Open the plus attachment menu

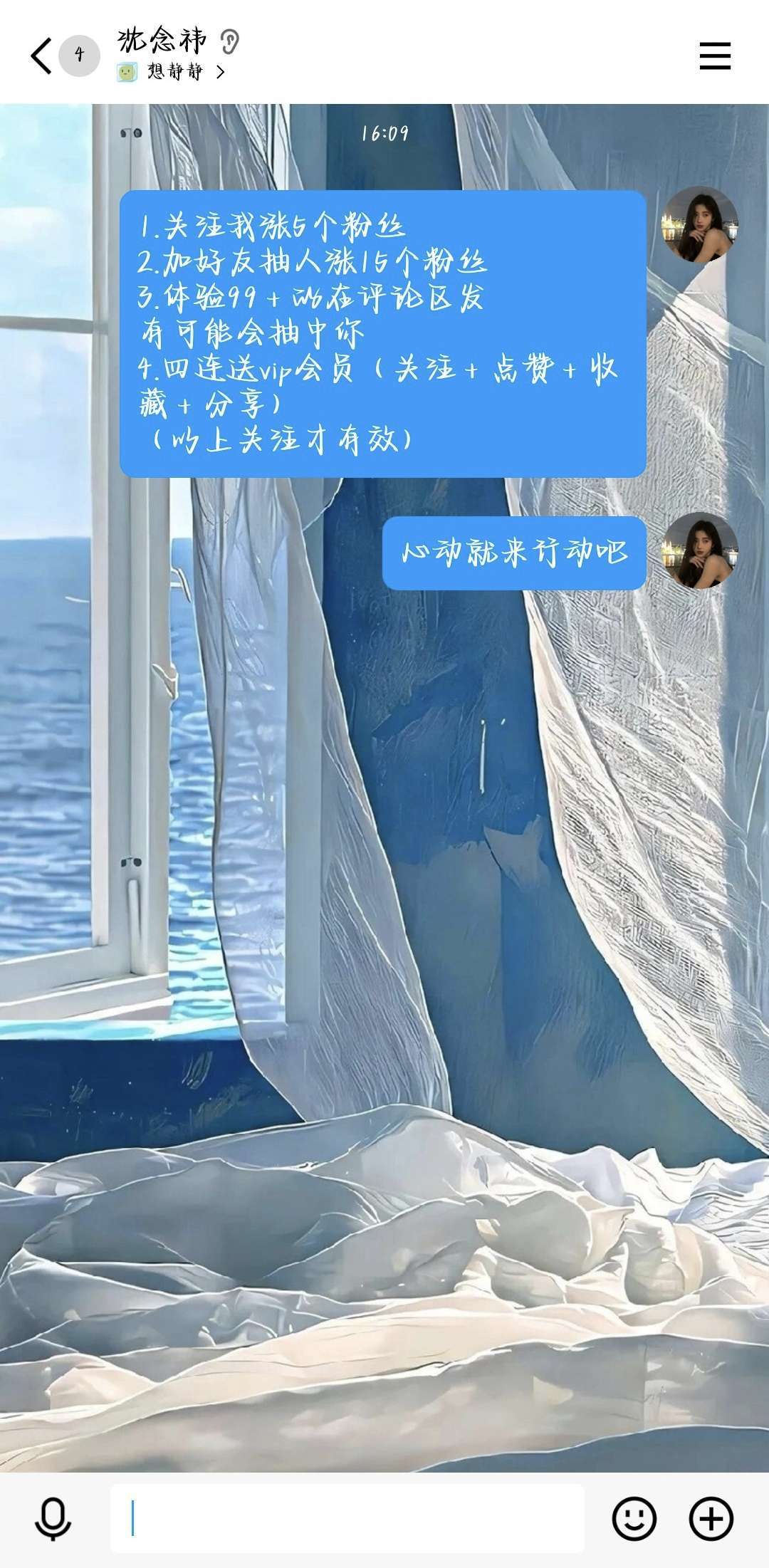point(711,1518)
